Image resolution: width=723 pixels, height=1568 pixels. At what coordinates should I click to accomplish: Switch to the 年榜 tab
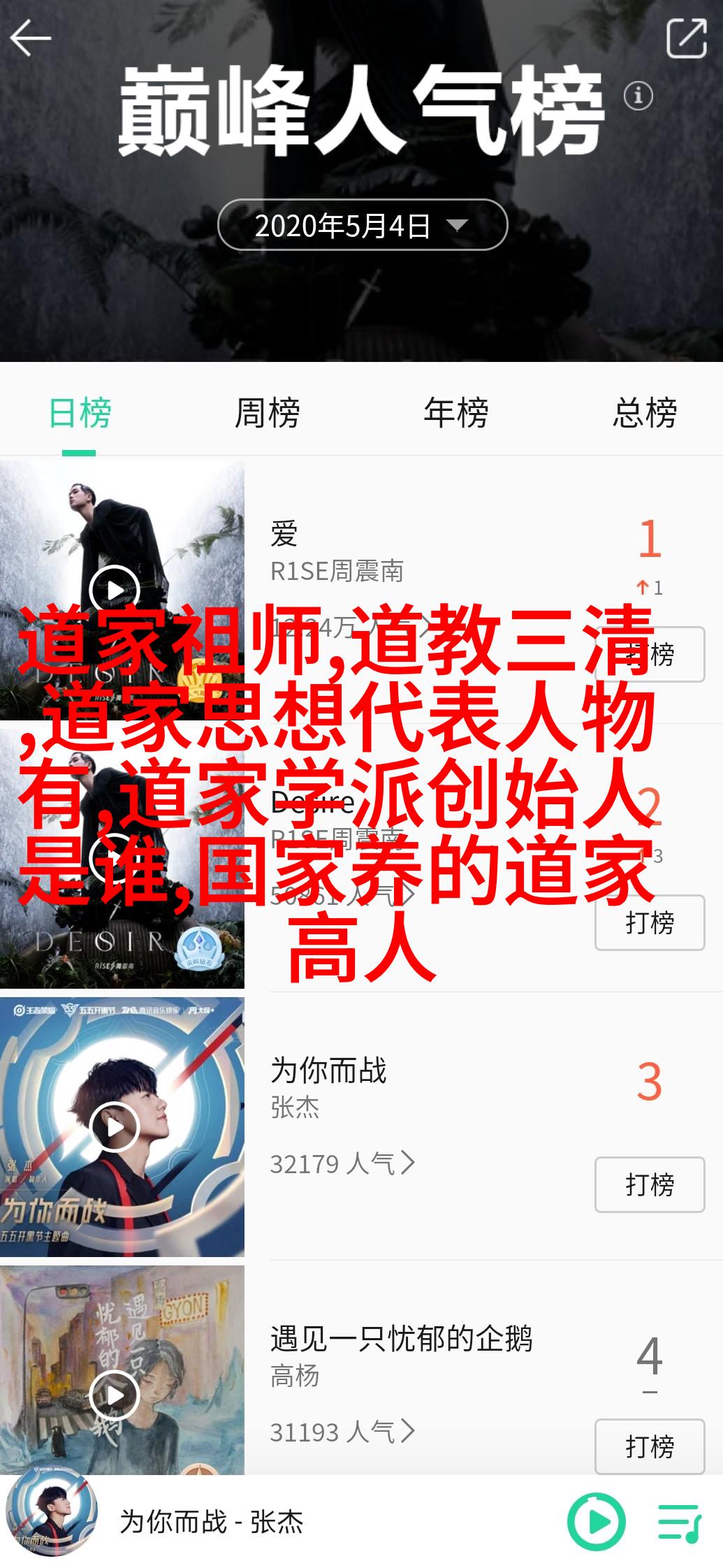coord(455,413)
